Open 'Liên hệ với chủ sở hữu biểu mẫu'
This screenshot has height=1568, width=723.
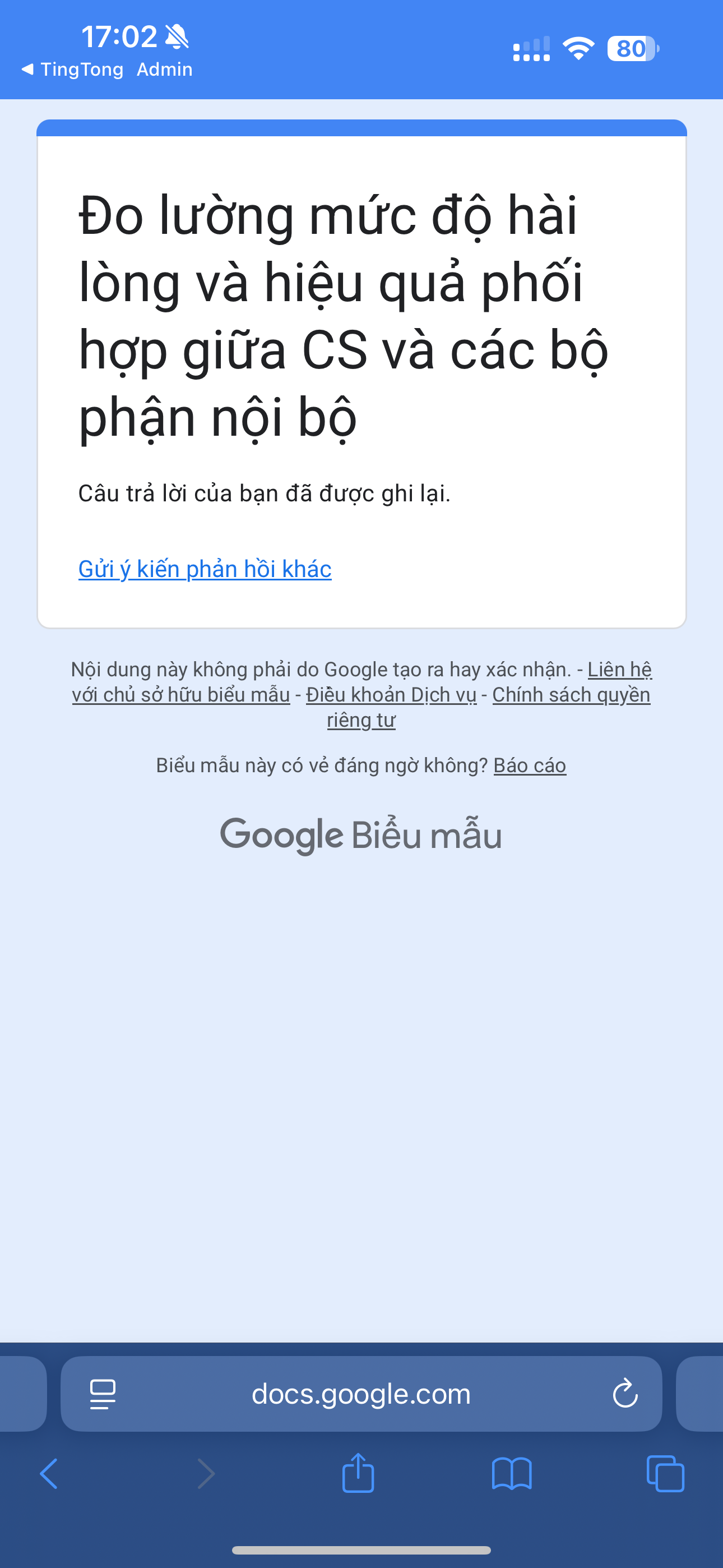coord(180,694)
